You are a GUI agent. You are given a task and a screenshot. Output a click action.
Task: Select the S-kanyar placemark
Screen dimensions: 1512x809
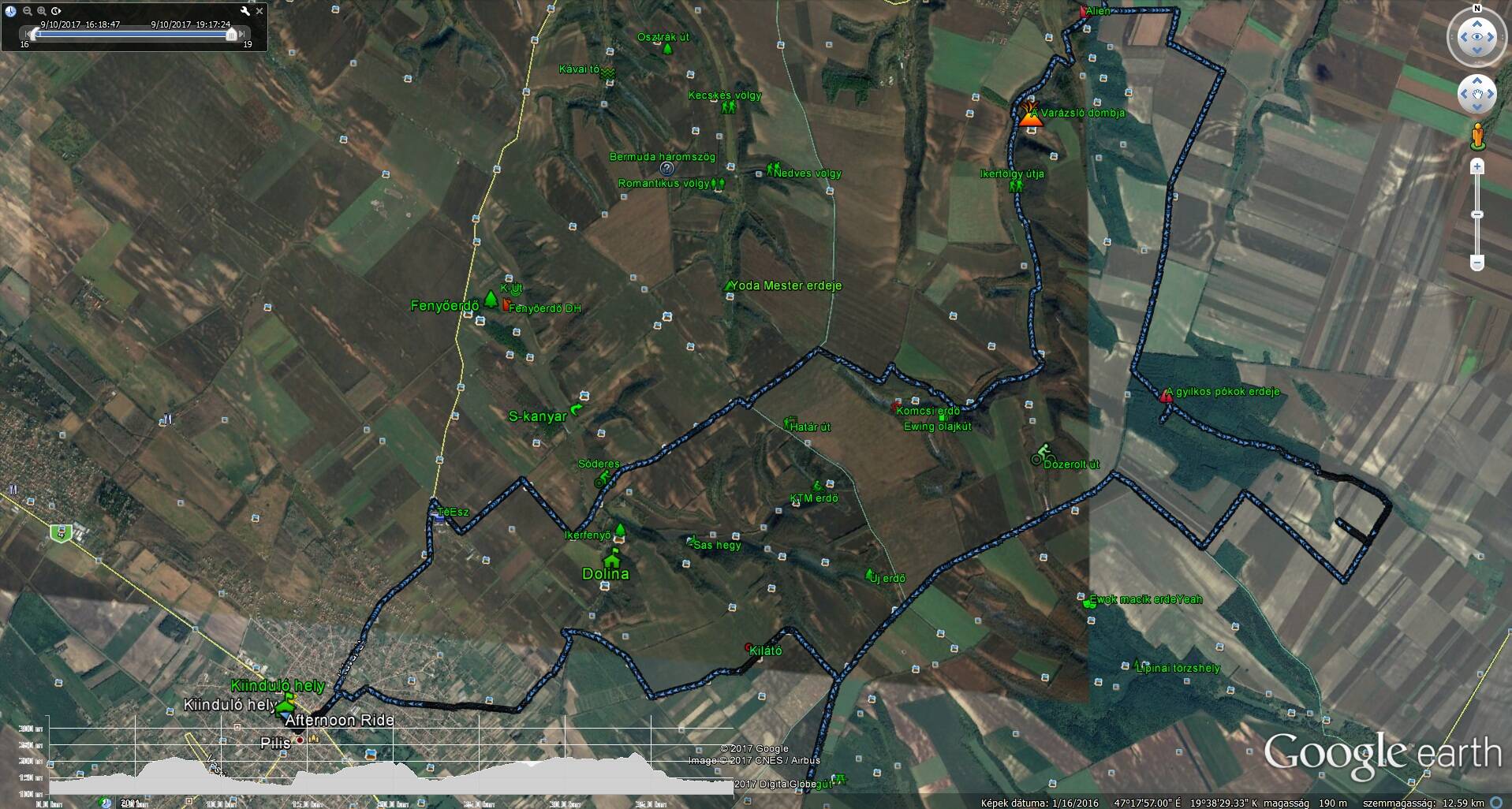click(577, 410)
